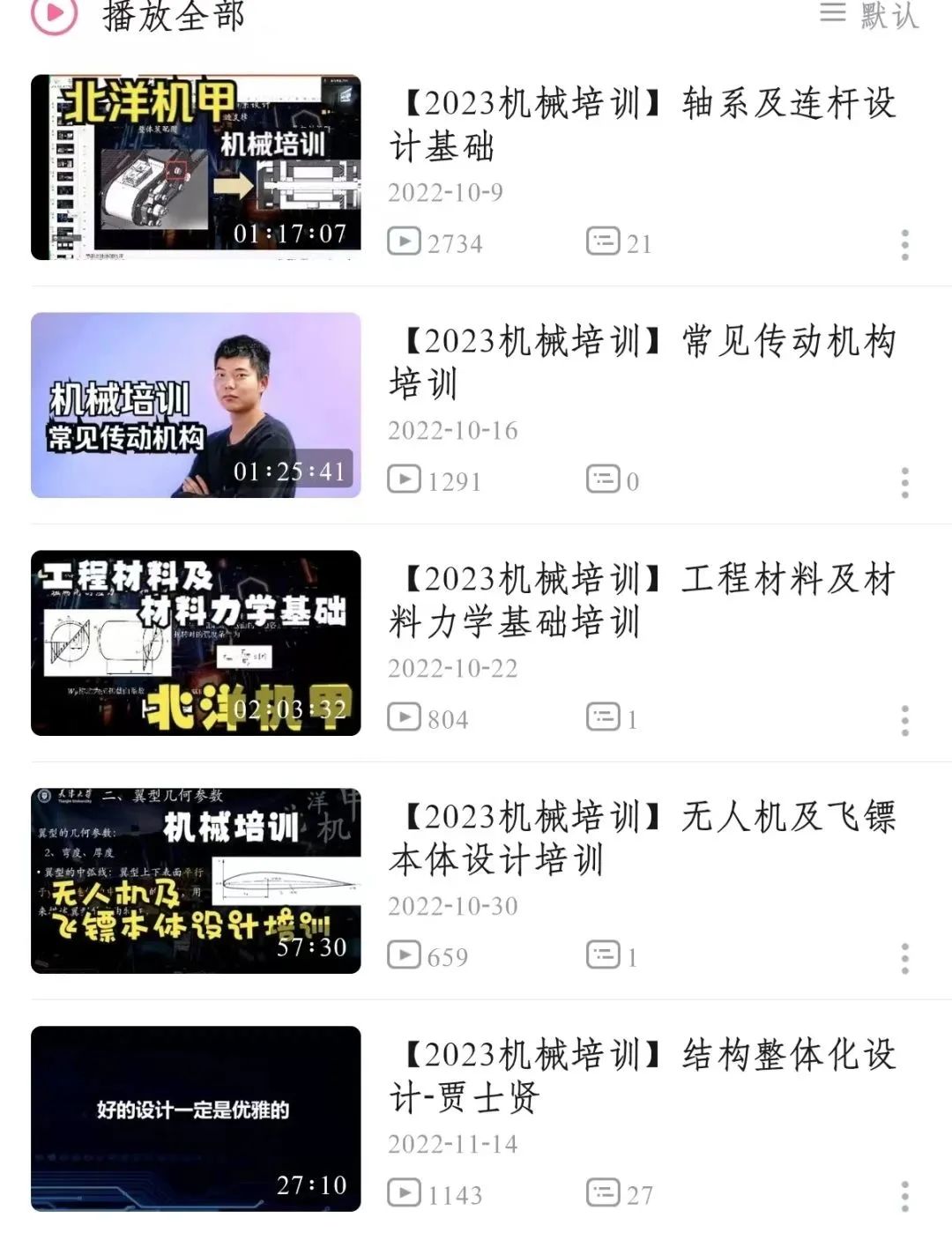Tap the three-dot menu for 无人机及飞镖本体设计培训
The width and height of the screenshot is (952, 1255).
click(904, 958)
